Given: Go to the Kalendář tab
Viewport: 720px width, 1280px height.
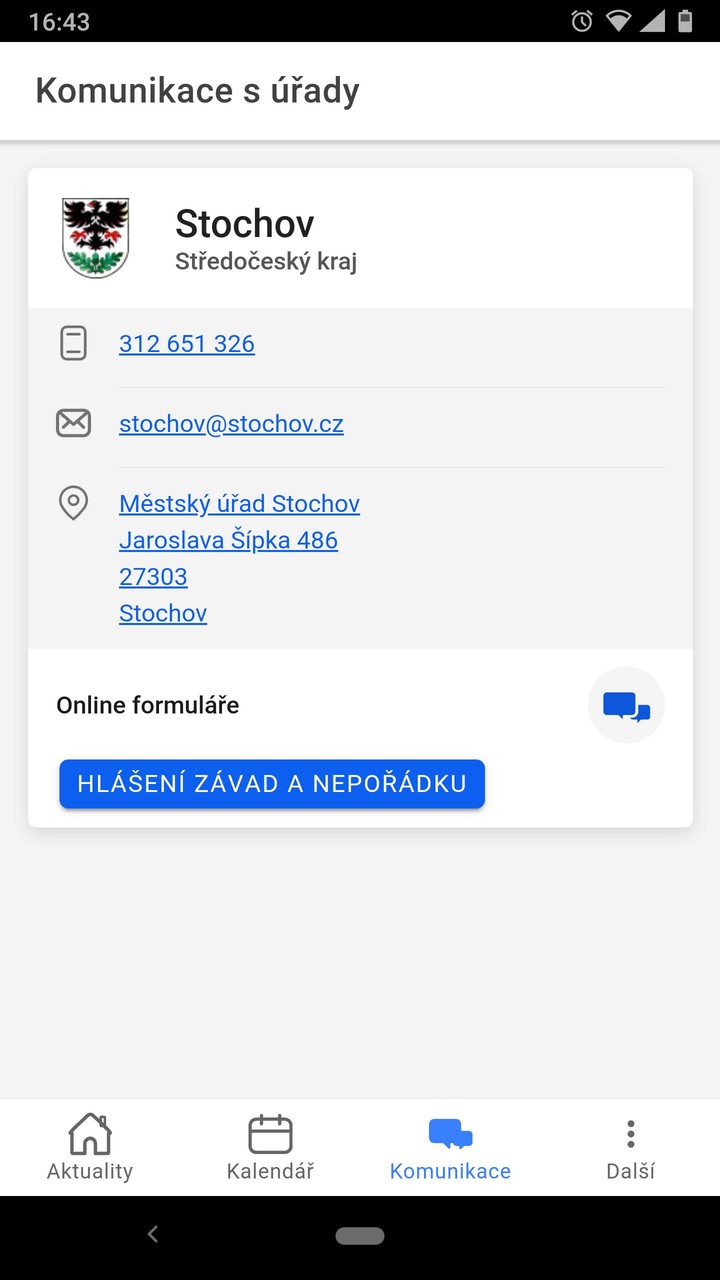Looking at the screenshot, I should coord(270,1148).
